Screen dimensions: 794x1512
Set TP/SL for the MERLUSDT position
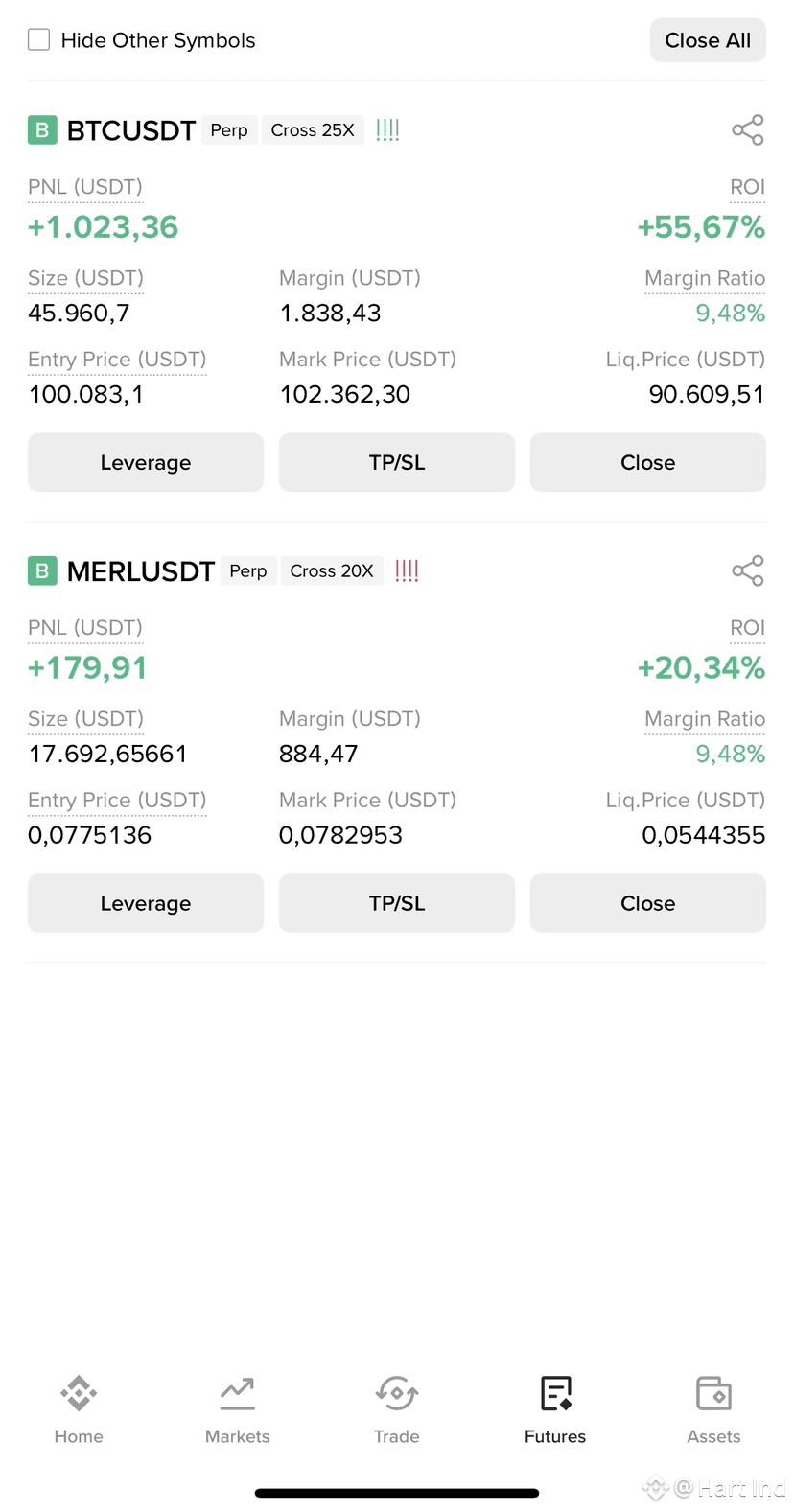click(x=397, y=903)
